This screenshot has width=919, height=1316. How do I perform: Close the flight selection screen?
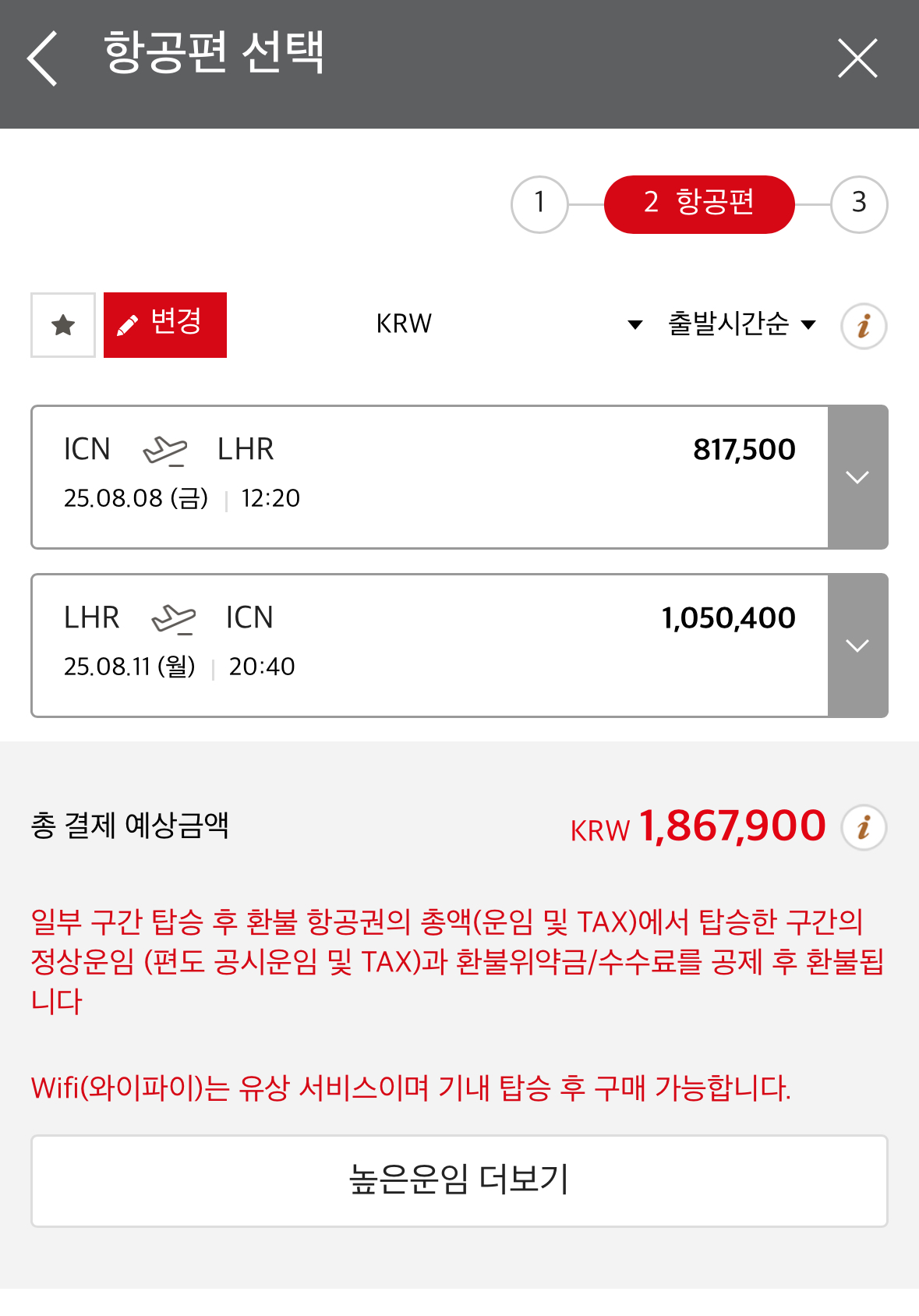[x=857, y=58]
